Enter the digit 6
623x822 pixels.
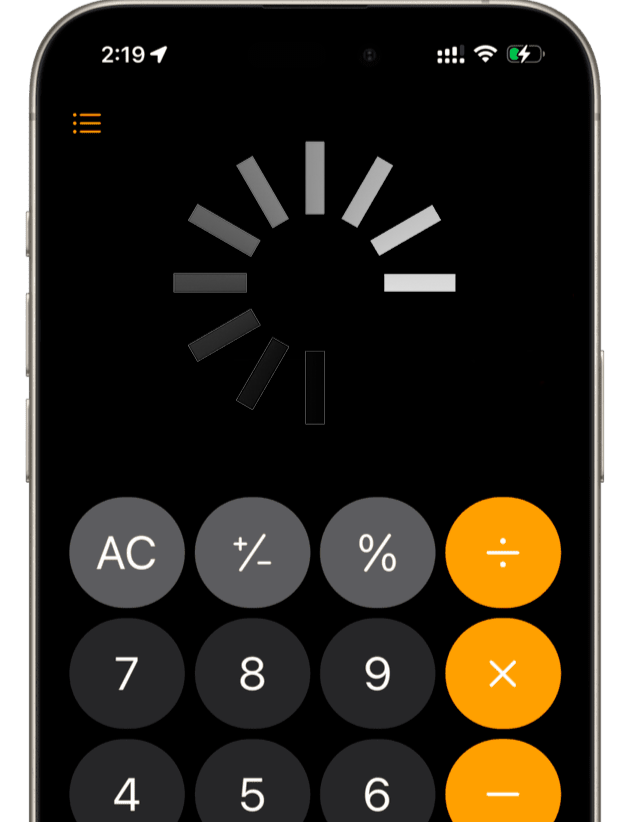[x=377, y=790]
